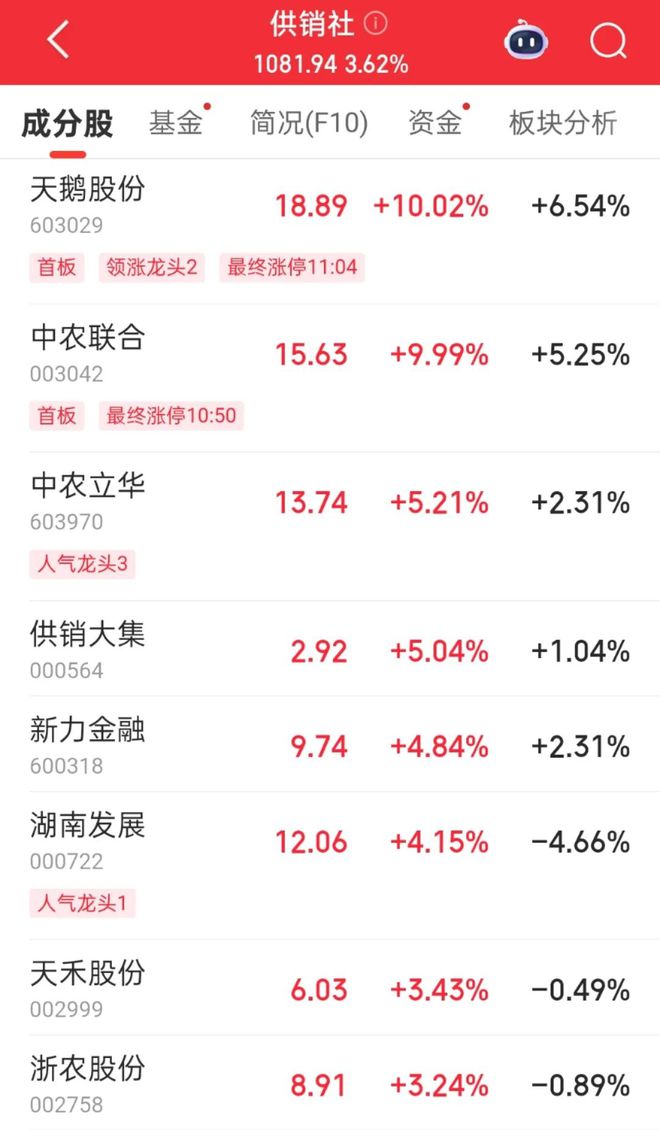Screen dimensions: 660x1130
Task: Open stock 湖南发展 000722
Action: click(330, 866)
